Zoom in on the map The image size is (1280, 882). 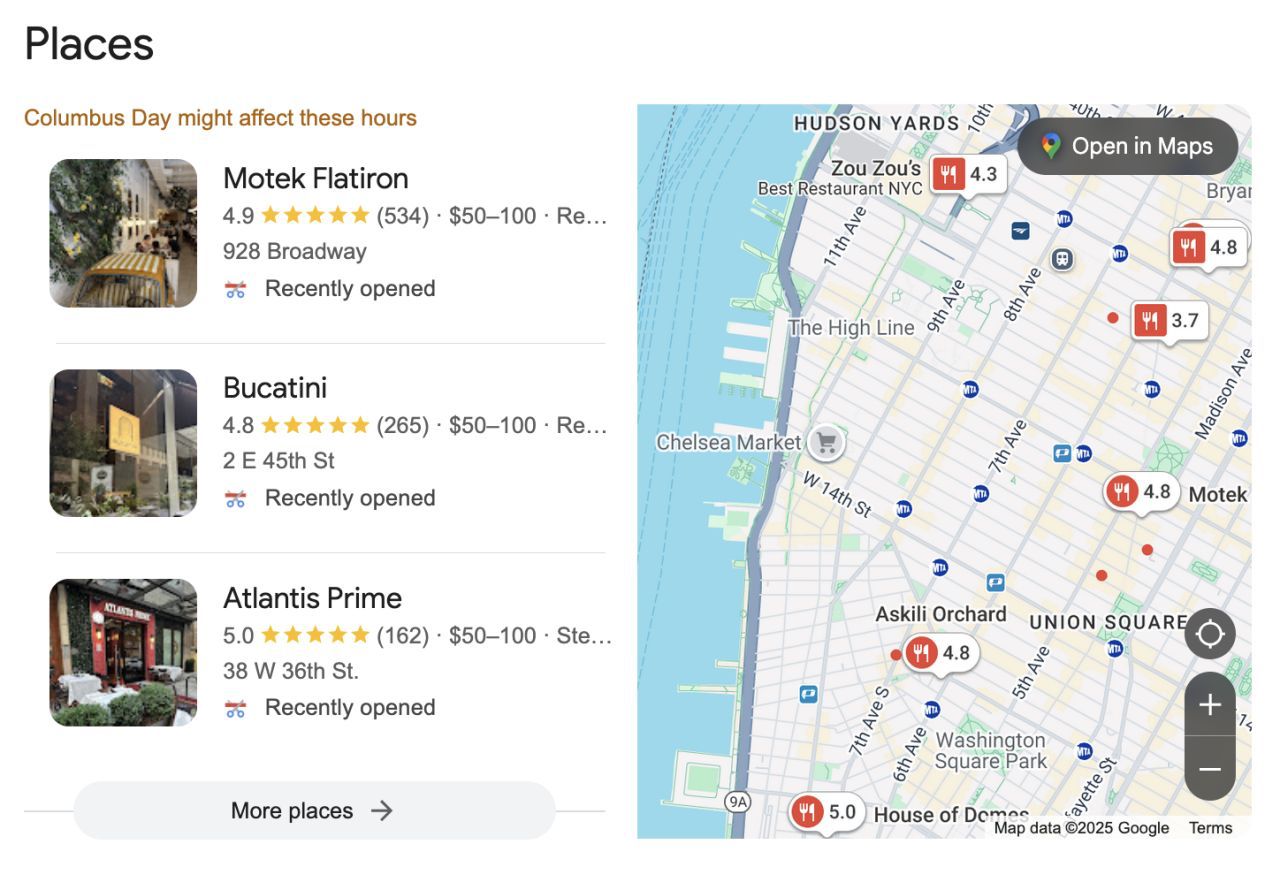coord(1210,705)
